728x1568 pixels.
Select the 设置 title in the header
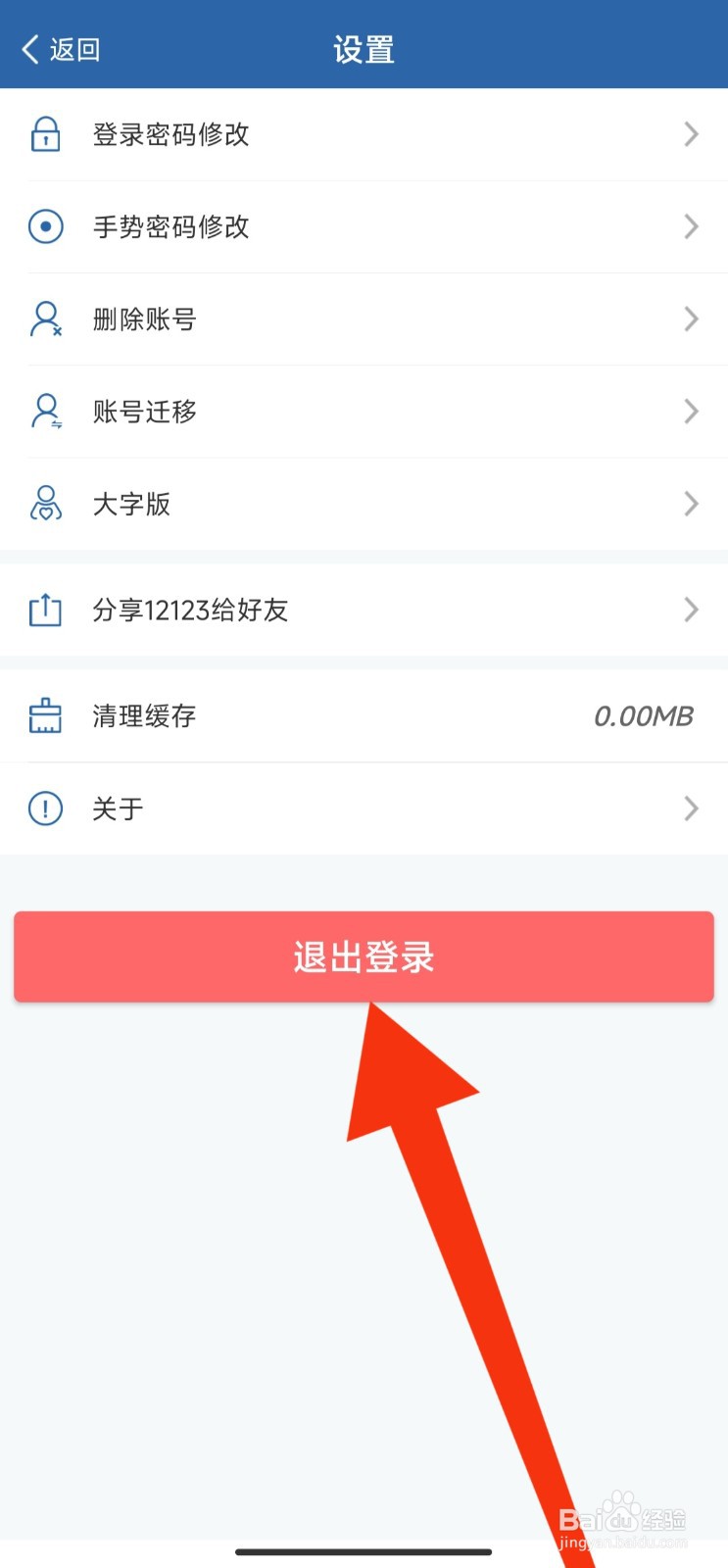click(x=364, y=46)
